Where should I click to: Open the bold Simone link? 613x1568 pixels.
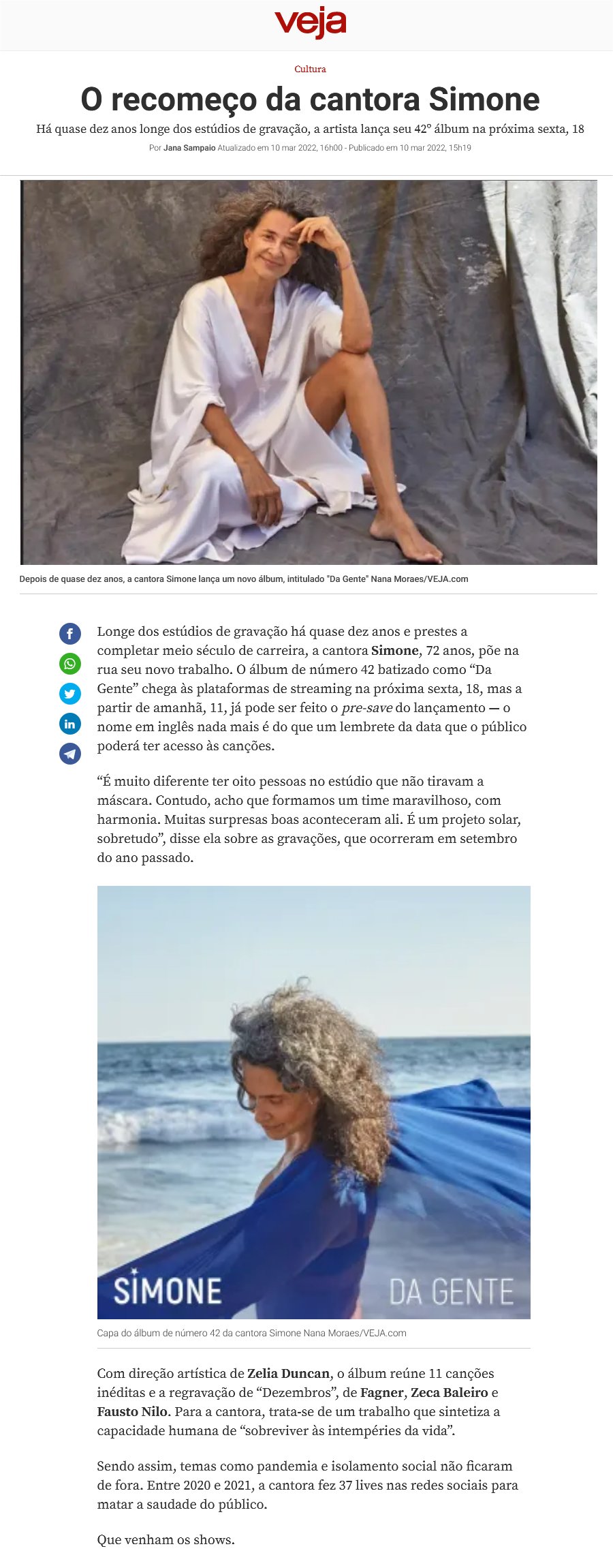click(394, 651)
